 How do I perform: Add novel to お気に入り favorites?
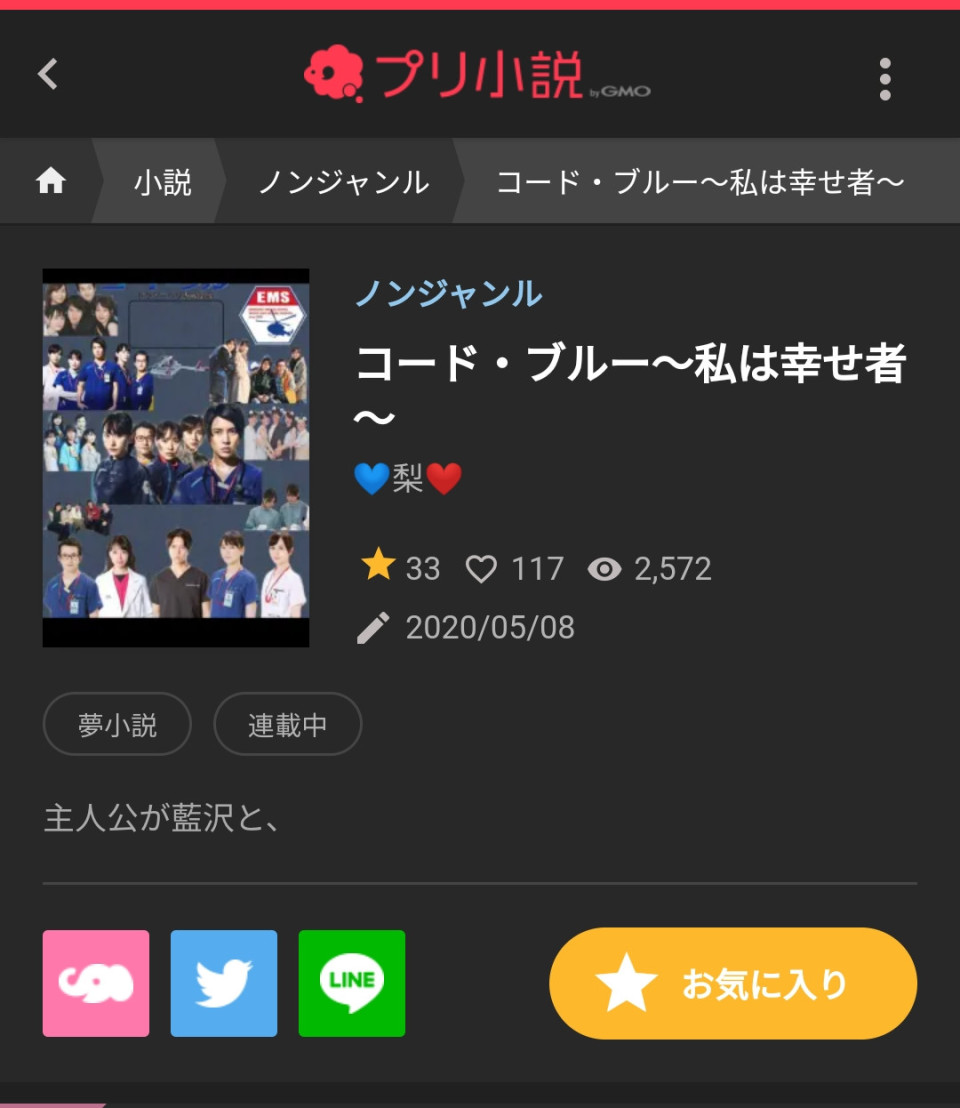coord(732,984)
